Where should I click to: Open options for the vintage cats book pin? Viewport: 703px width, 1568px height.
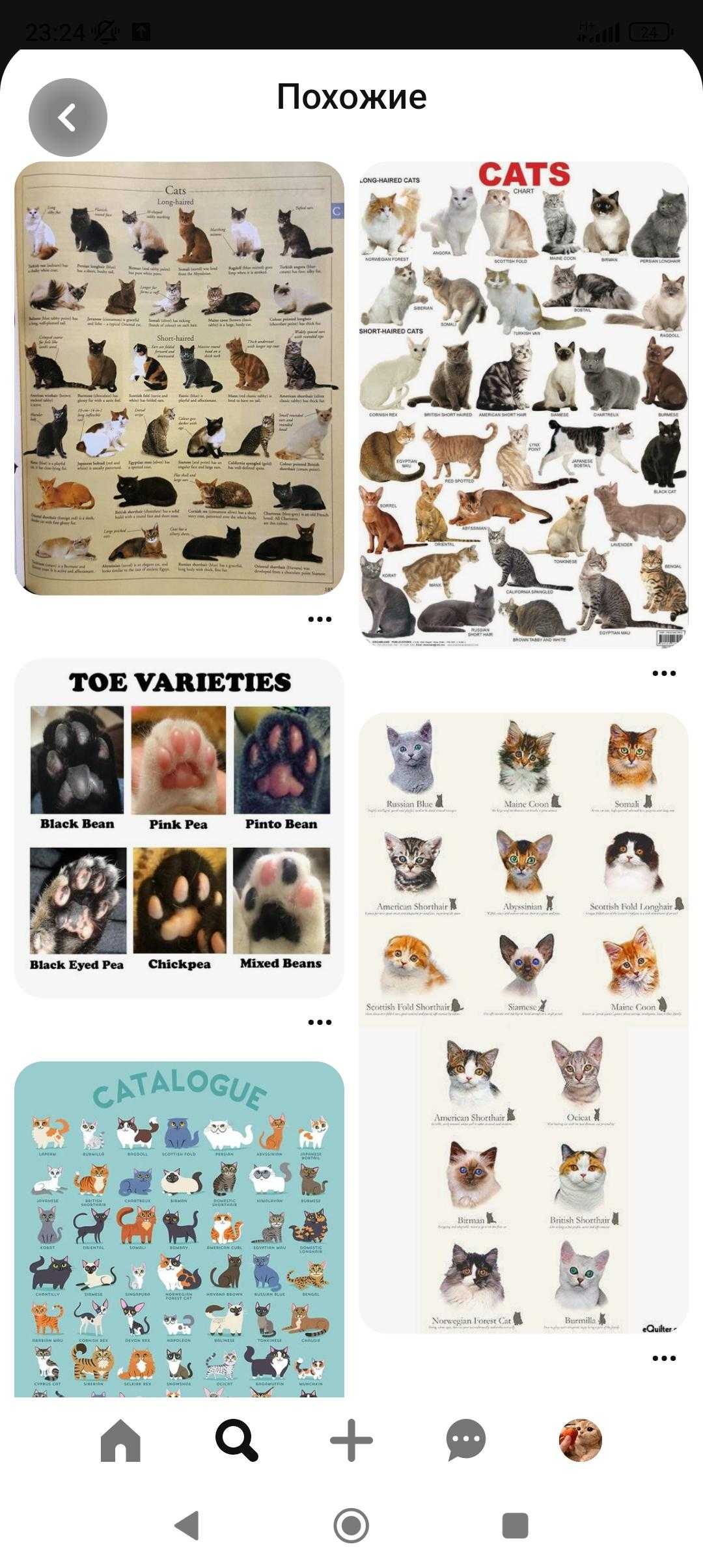click(x=320, y=619)
